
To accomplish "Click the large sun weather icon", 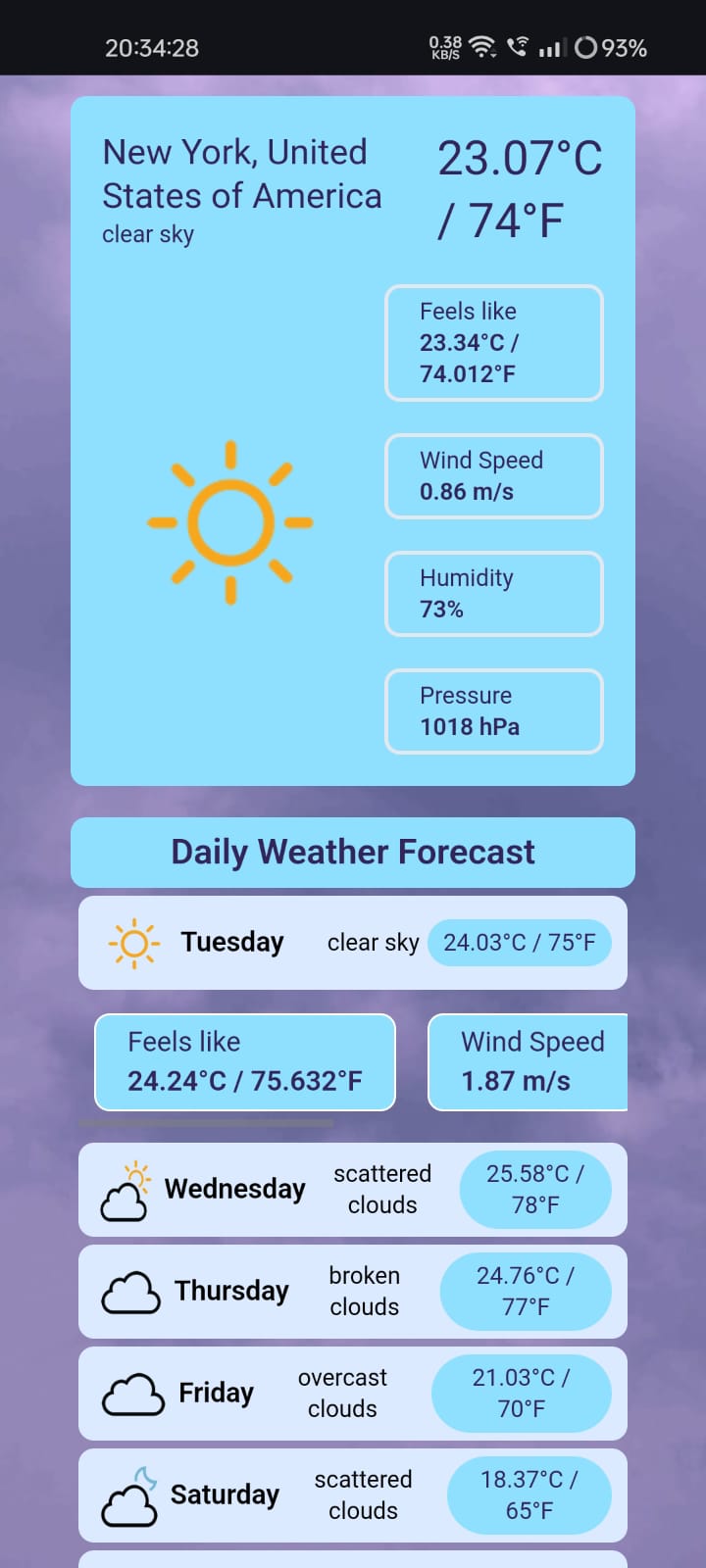I will pyautogui.click(x=231, y=521).
